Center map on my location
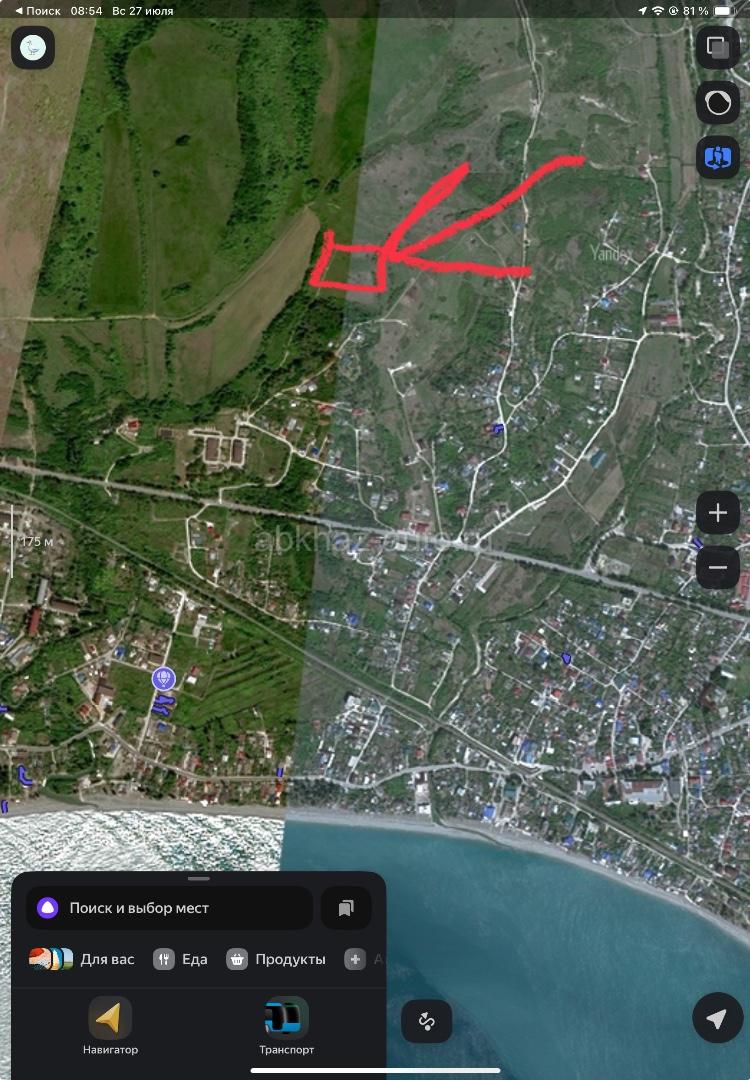The image size is (750, 1080). coord(716,1019)
